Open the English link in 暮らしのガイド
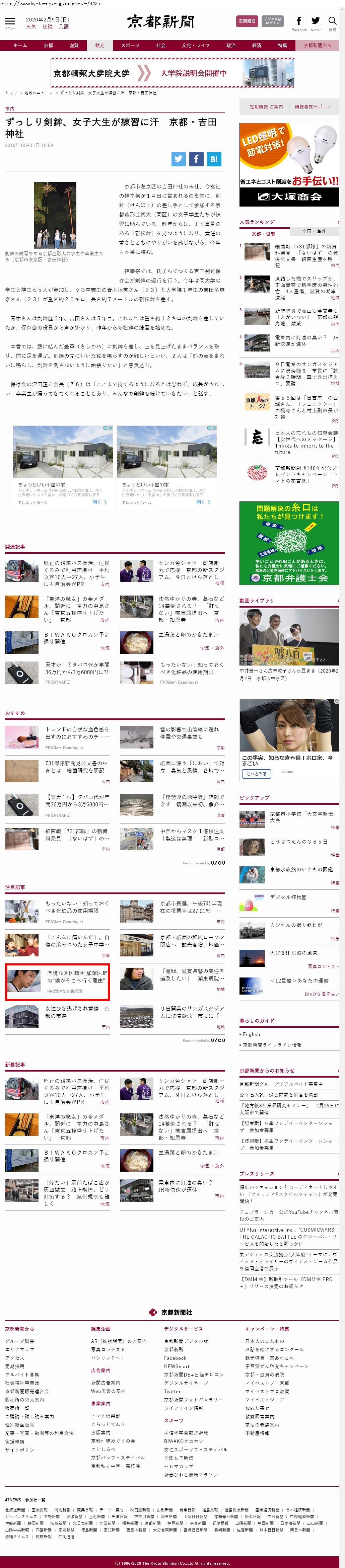 click(x=251, y=1034)
